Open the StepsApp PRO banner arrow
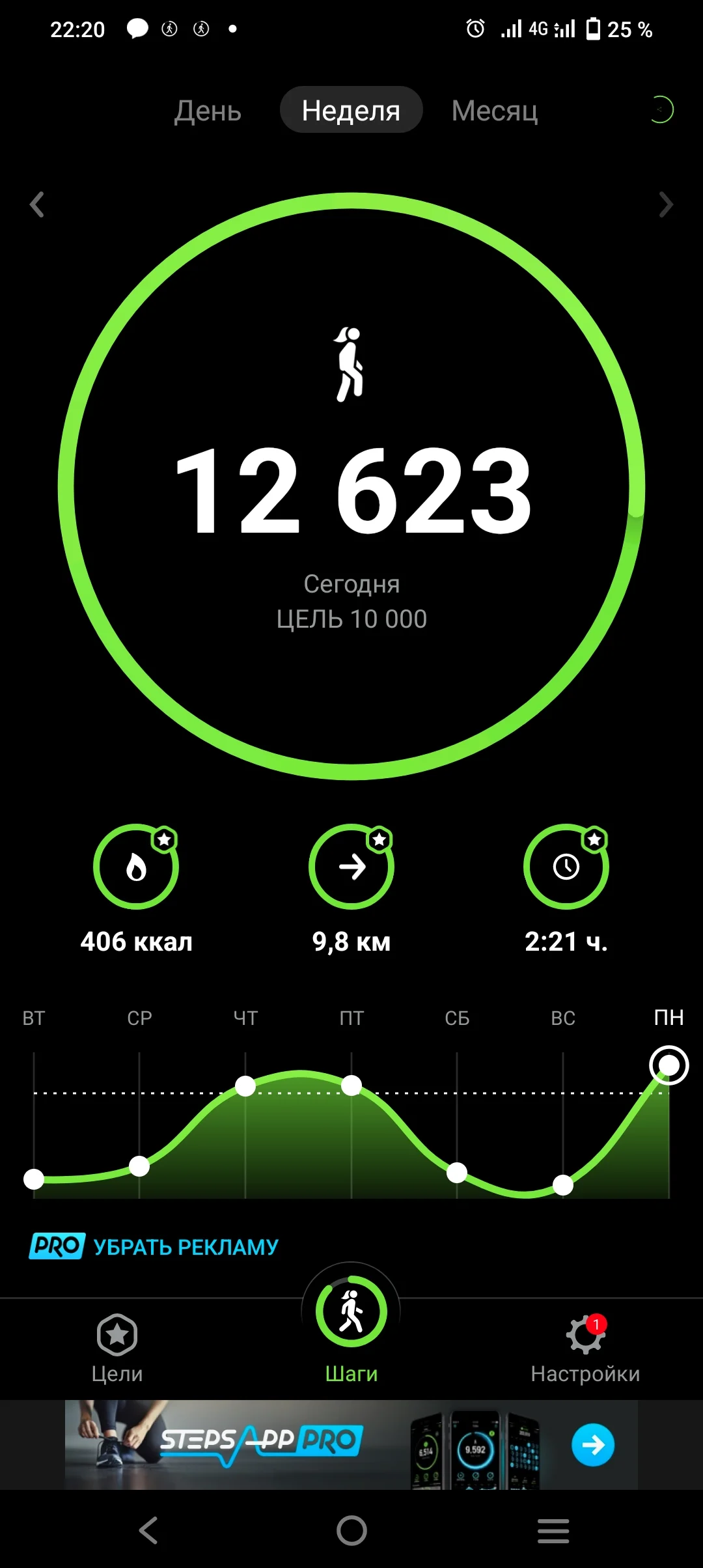Screen dimensions: 703x1568 [x=592, y=1445]
